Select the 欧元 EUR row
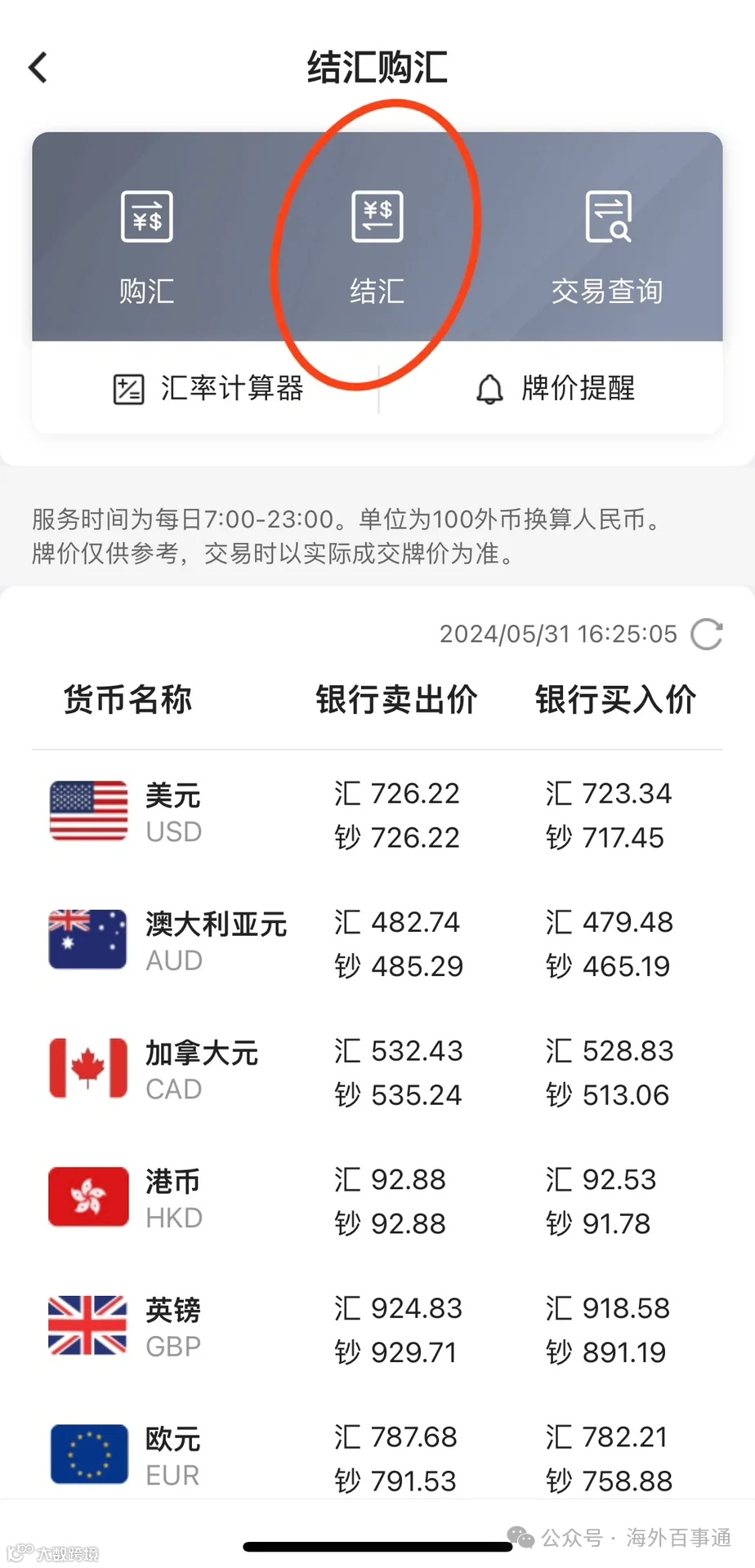 pos(376,1457)
